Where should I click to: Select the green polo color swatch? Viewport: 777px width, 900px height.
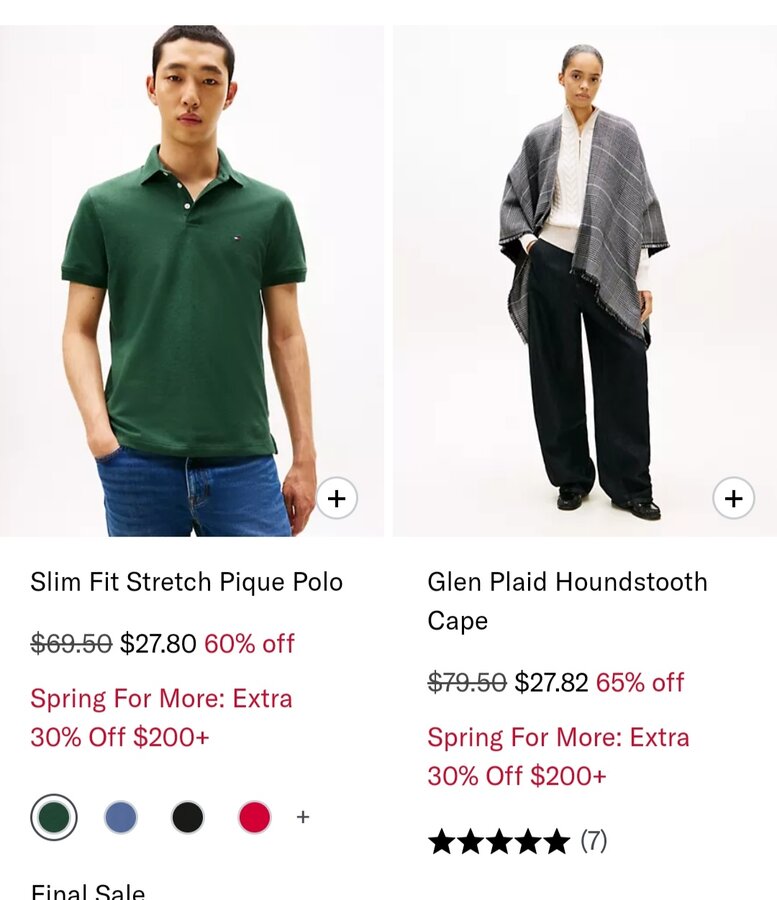[x=54, y=817]
